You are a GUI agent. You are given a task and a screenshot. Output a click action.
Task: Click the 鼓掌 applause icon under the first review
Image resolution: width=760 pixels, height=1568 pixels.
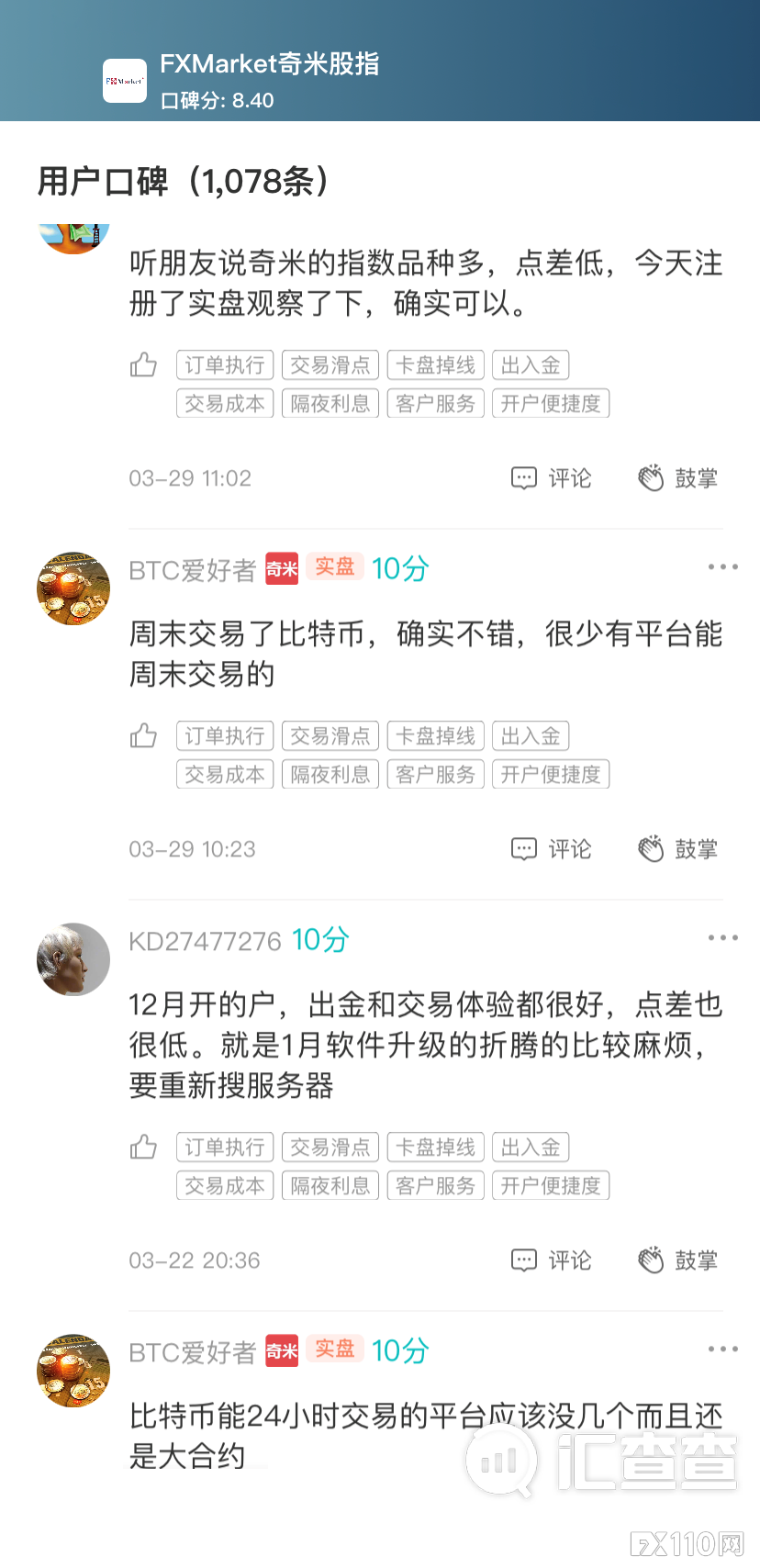653,477
